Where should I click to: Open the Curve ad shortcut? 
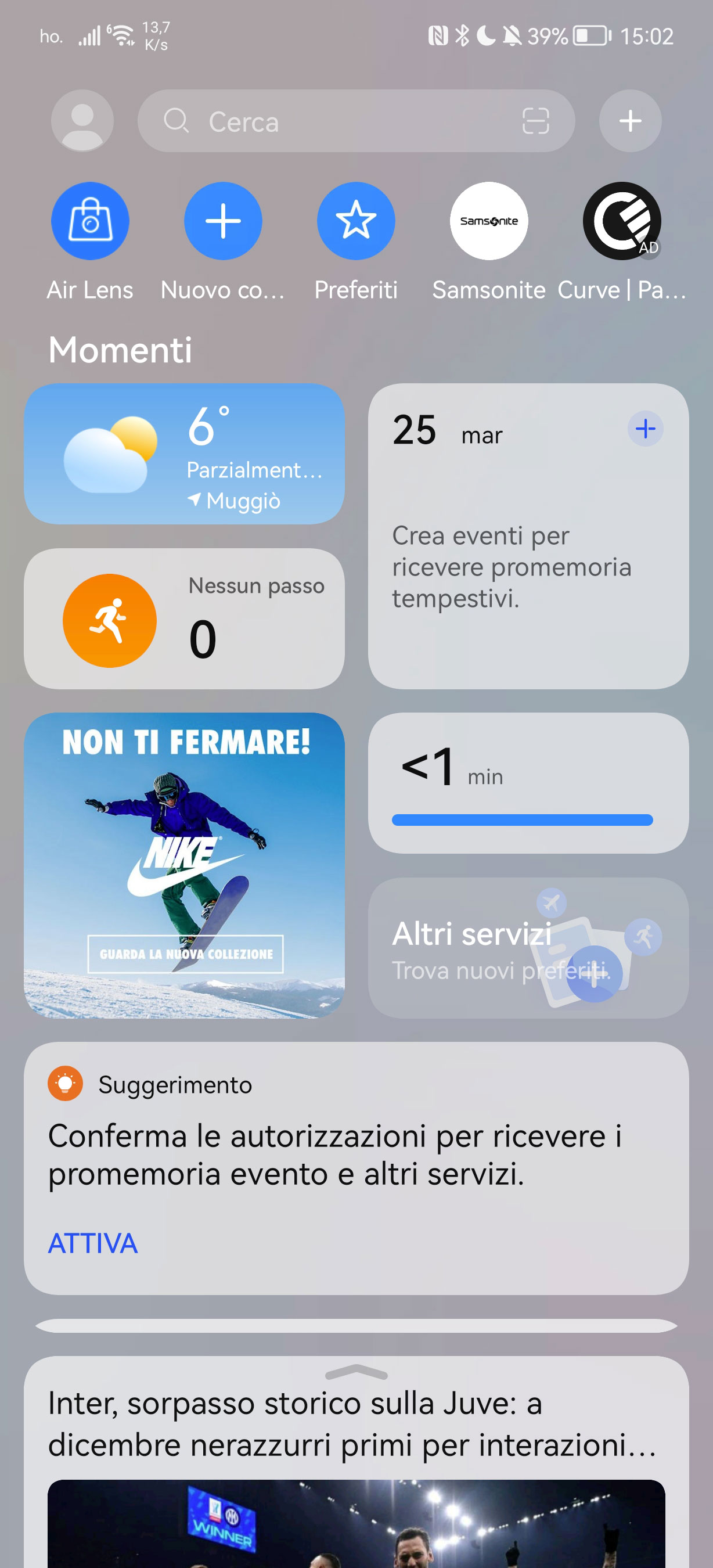[x=621, y=221]
